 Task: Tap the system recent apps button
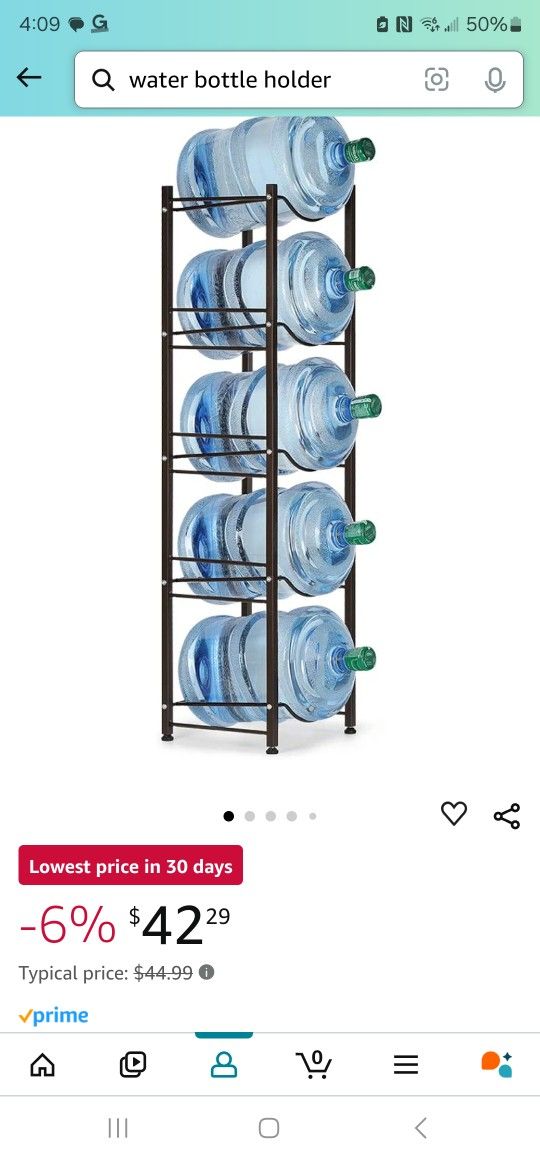(x=117, y=1128)
